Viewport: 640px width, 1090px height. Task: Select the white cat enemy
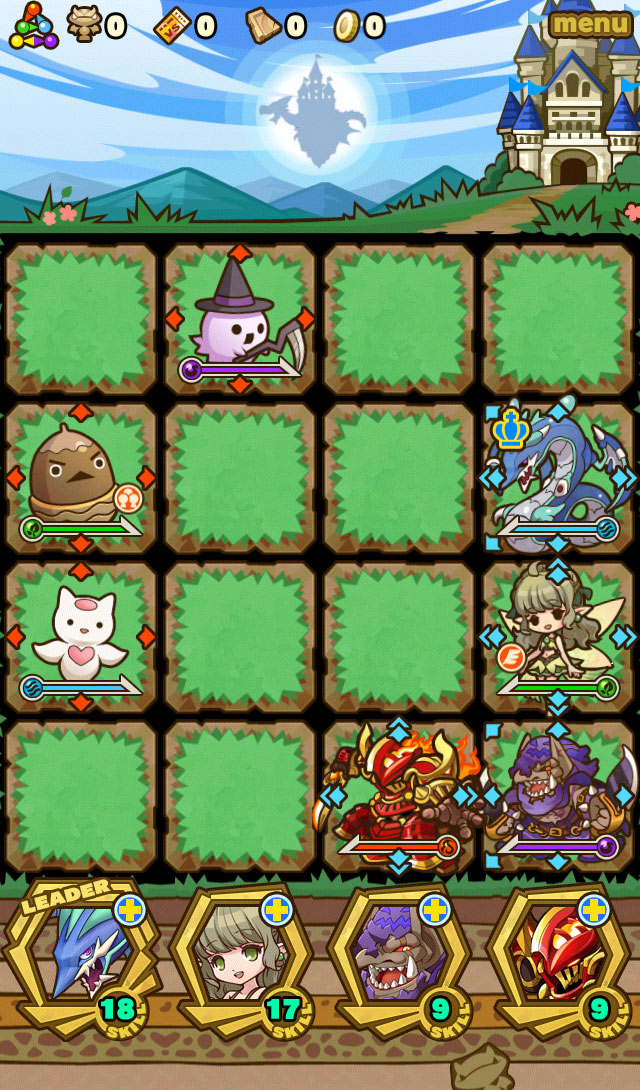click(81, 637)
